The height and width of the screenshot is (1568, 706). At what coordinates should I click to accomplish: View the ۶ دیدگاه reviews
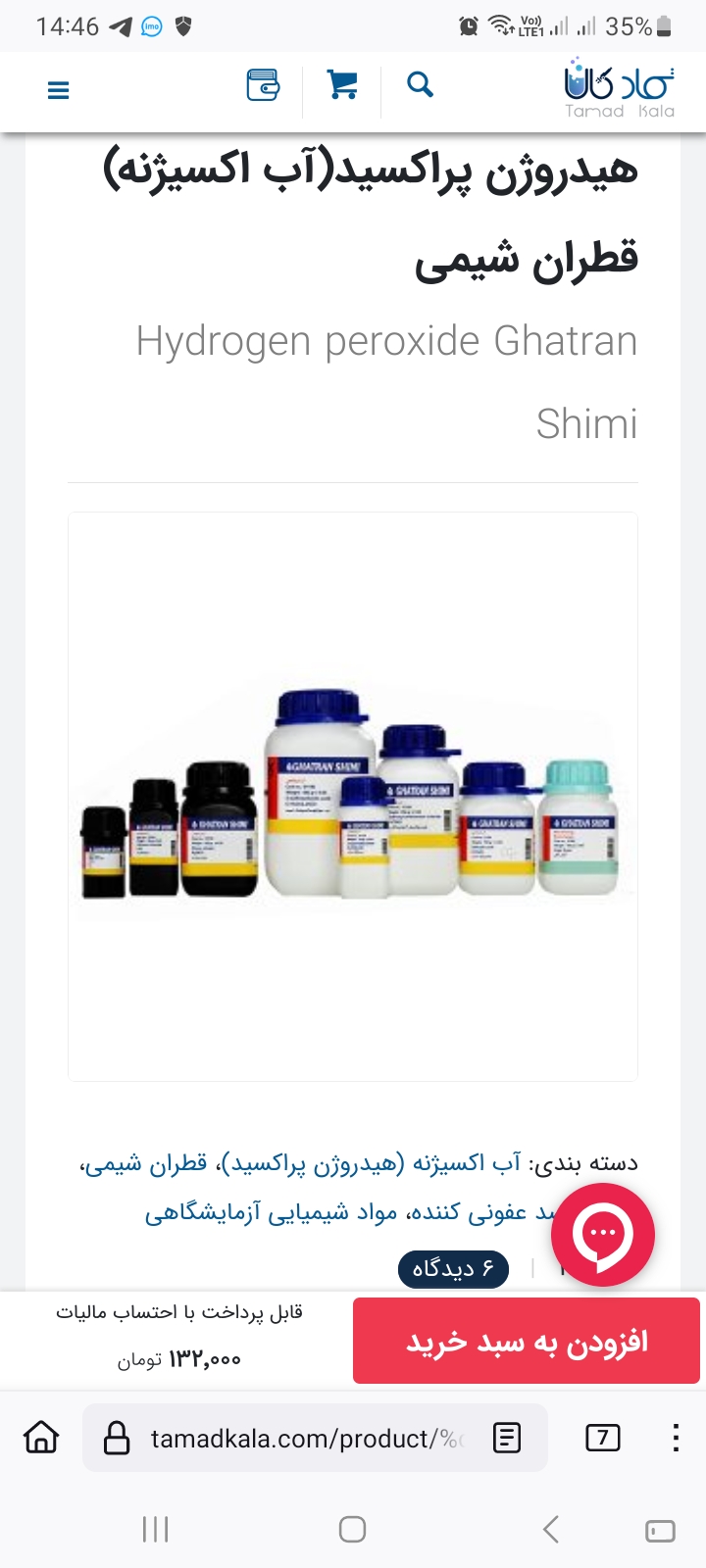(x=453, y=1269)
